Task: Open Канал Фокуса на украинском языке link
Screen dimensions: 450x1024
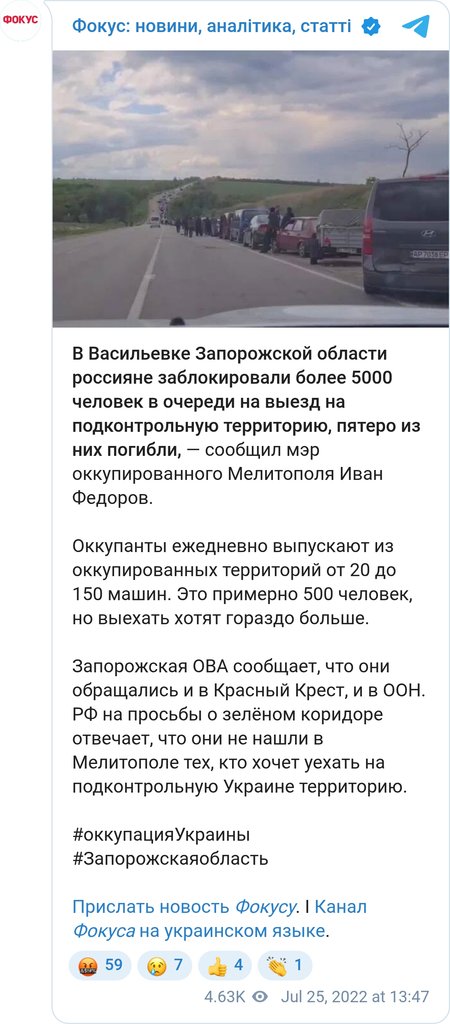Action: (219, 918)
